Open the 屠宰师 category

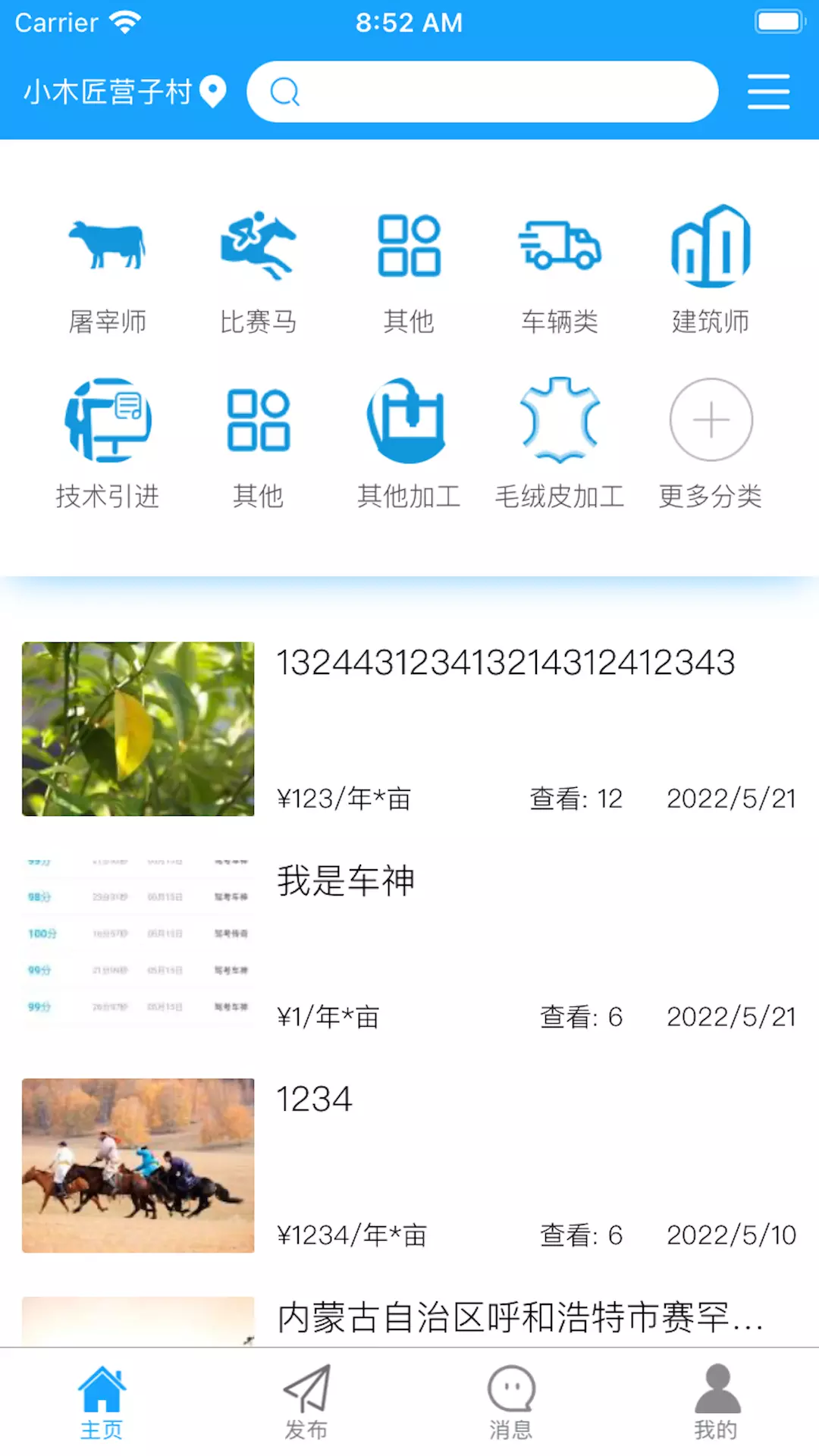point(107,270)
